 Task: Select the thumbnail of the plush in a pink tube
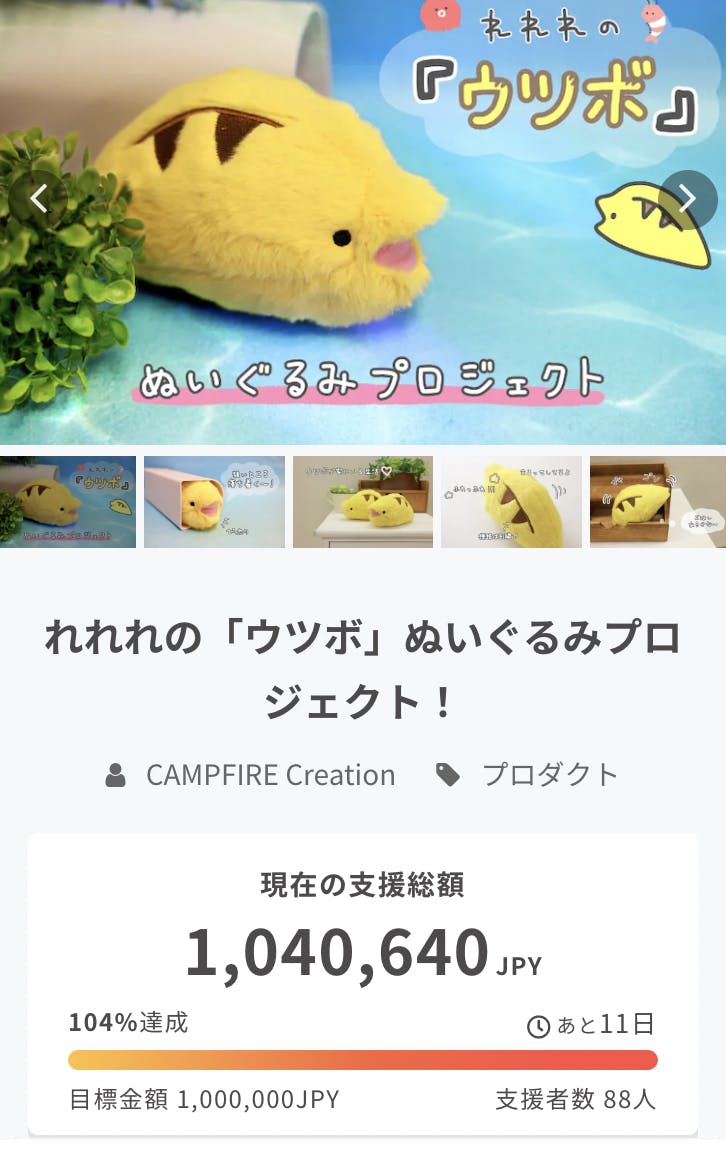point(214,502)
